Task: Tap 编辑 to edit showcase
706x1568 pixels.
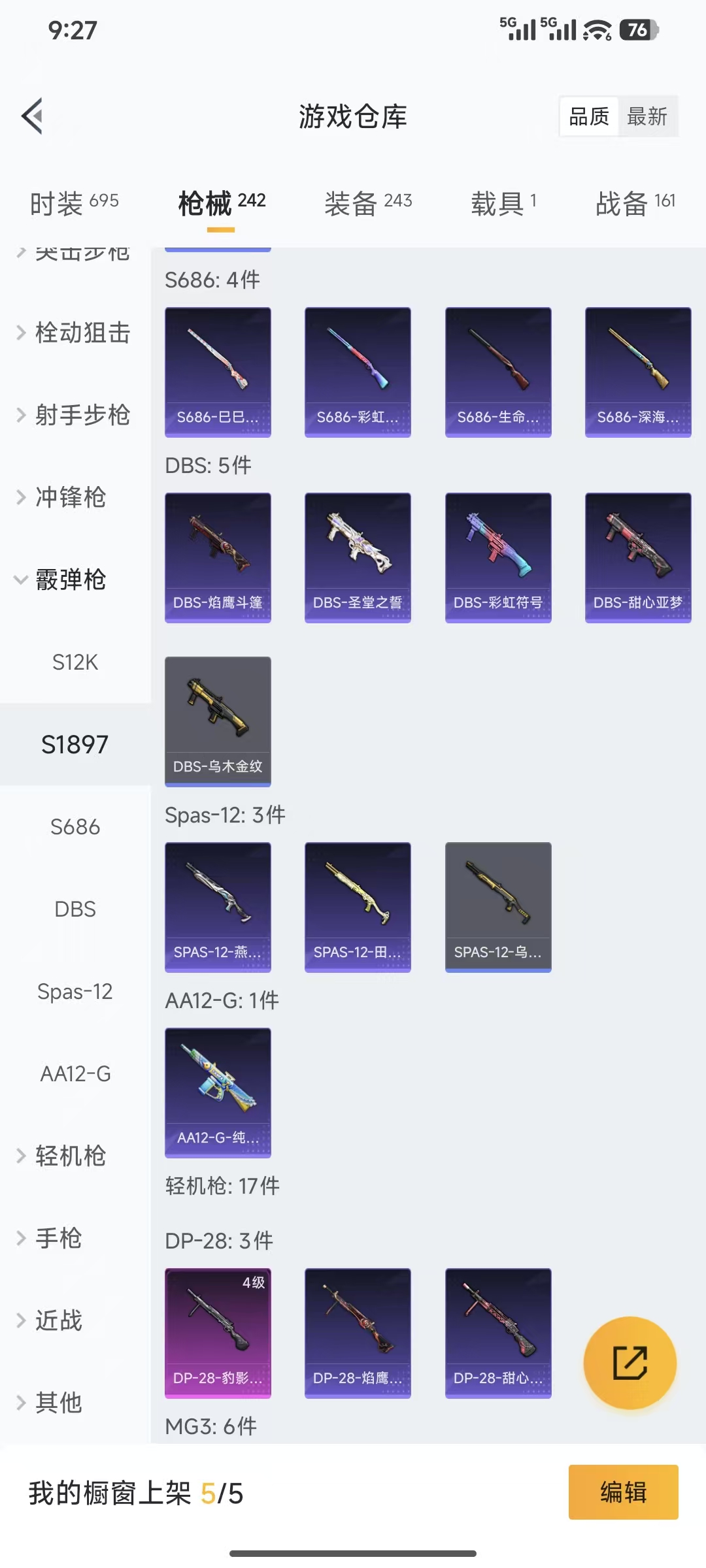Action: click(x=623, y=1492)
